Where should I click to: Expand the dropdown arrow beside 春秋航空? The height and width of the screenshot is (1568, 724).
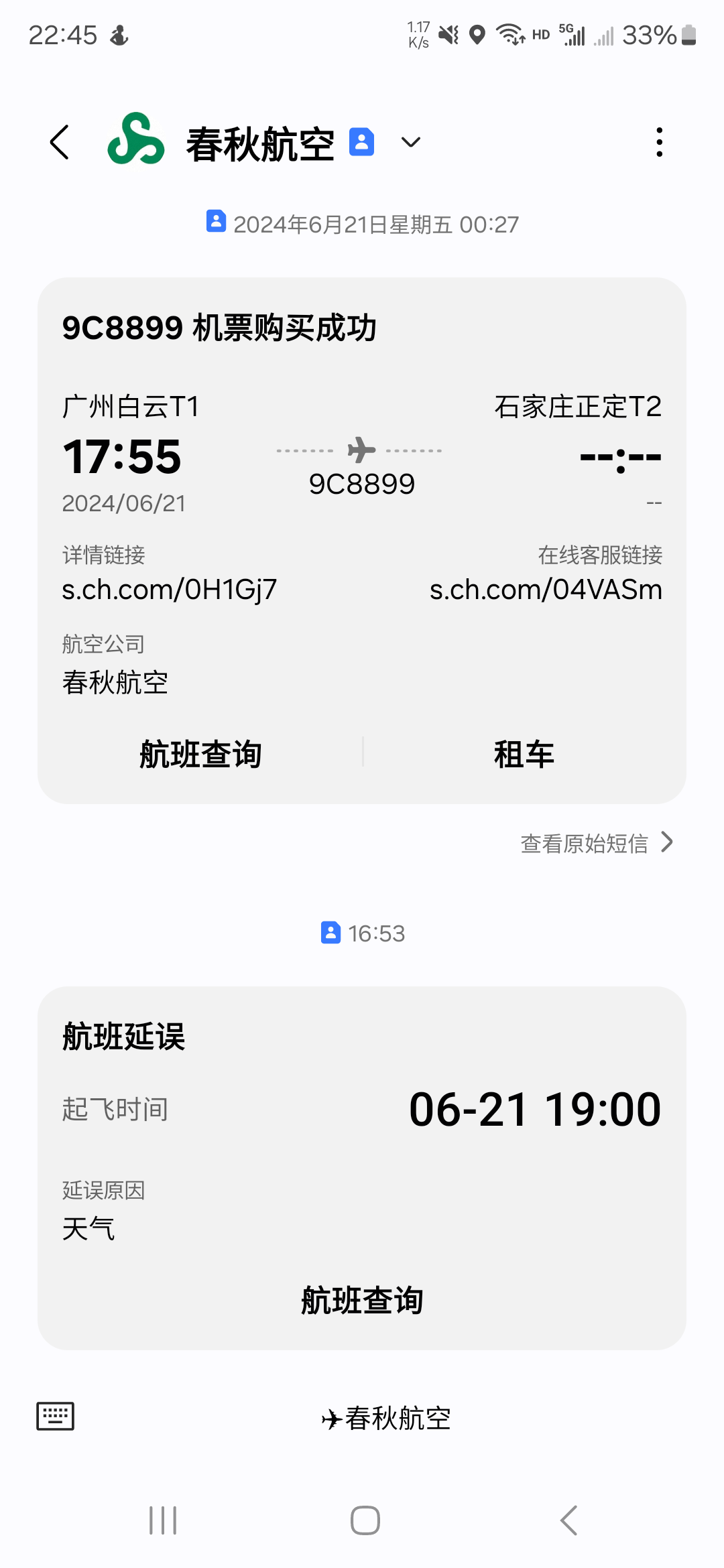[x=410, y=142]
